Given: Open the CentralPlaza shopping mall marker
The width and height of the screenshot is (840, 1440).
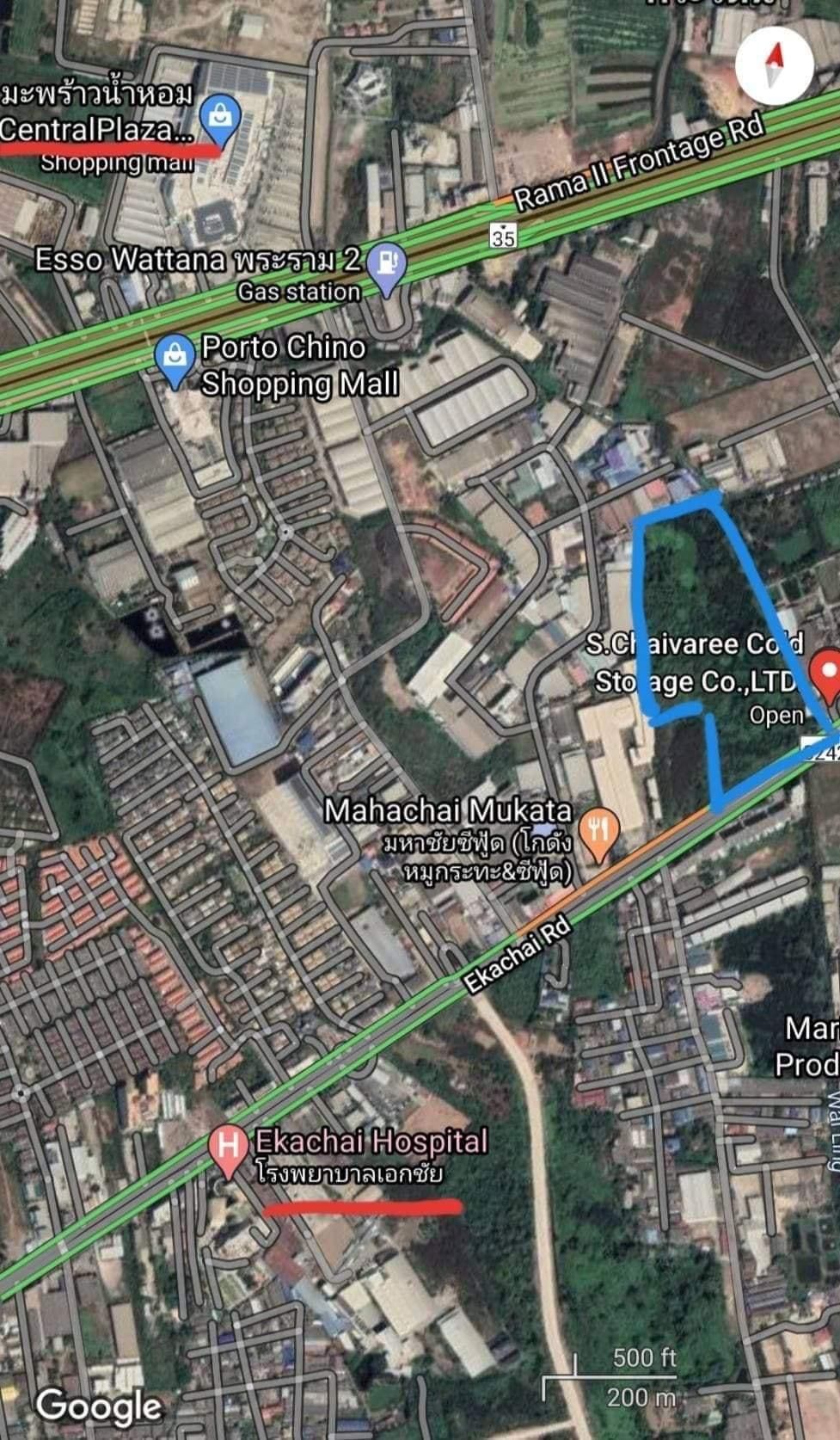Looking at the screenshot, I should pyautogui.click(x=220, y=120).
